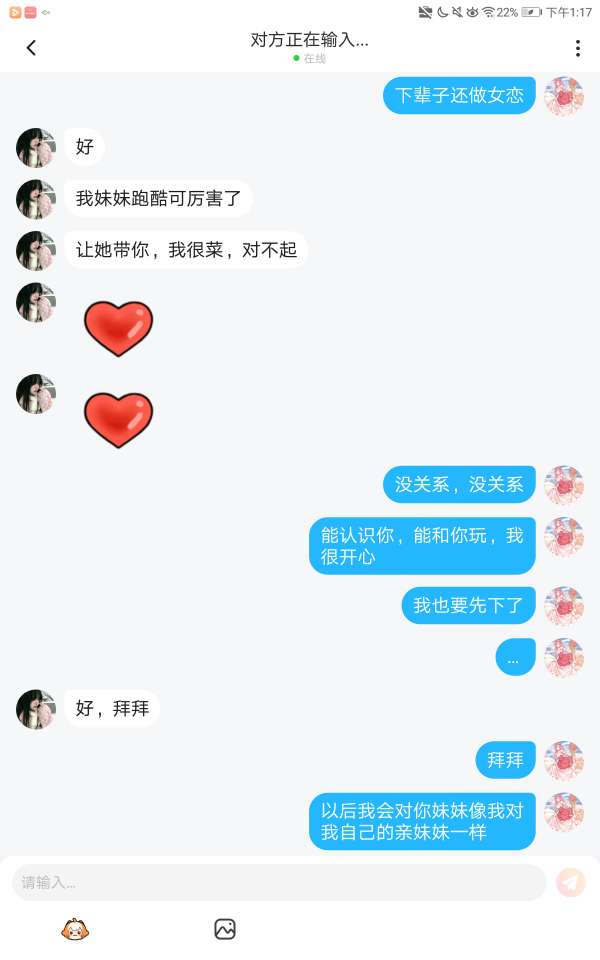
Task: Open the emoji sticker picker
Action: 75,929
